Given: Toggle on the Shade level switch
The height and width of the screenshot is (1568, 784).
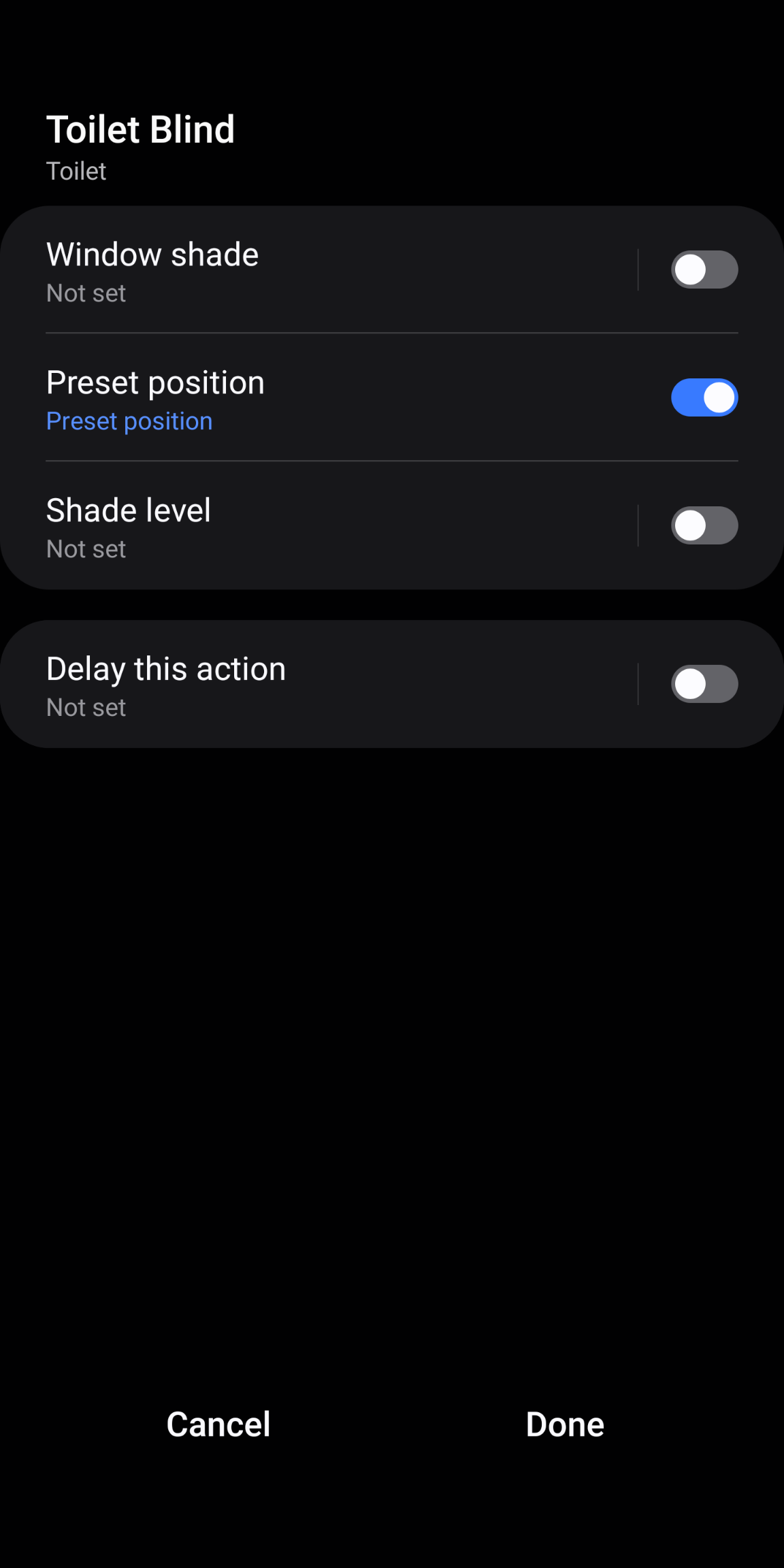Looking at the screenshot, I should 704,525.
